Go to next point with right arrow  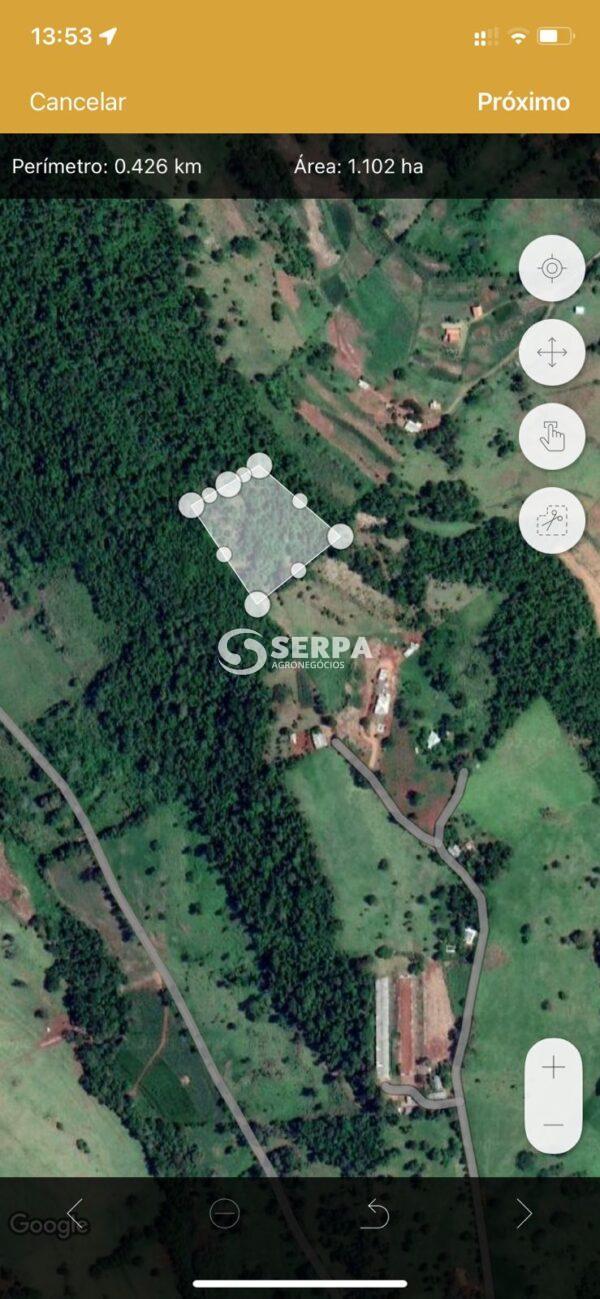click(x=524, y=1213)
